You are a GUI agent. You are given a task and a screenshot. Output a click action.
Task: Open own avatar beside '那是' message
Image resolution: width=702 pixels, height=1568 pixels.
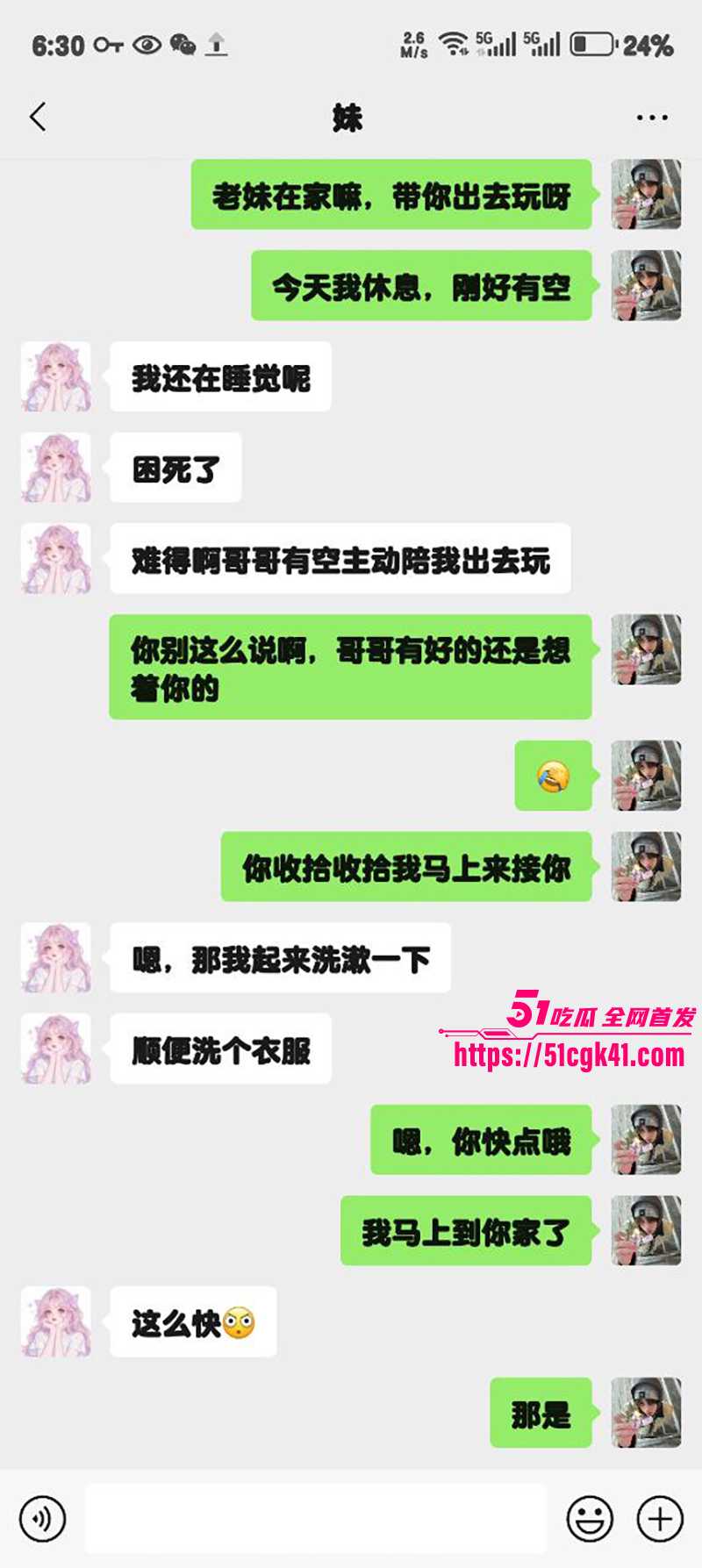coord(646,1413)
